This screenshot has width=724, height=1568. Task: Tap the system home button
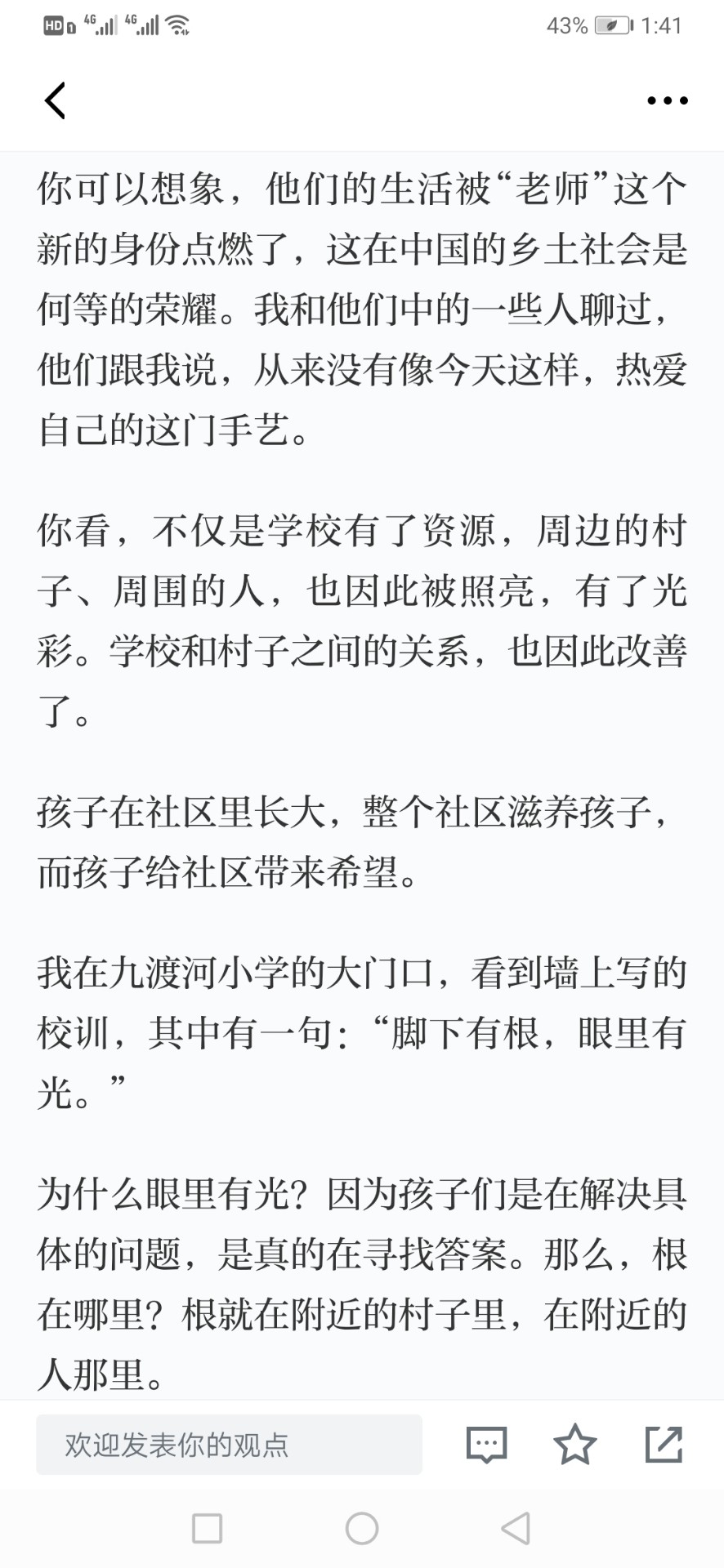coord(362,1528)
